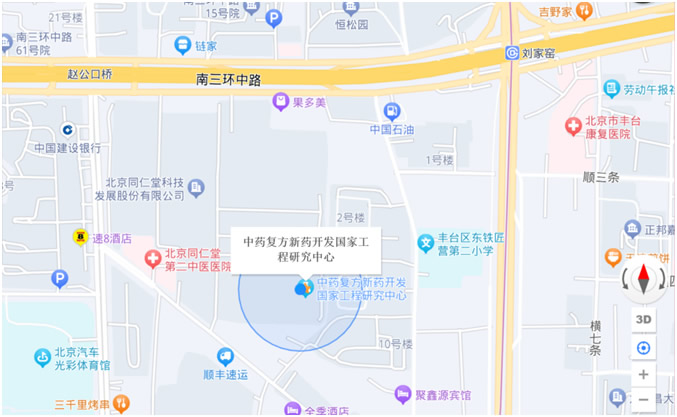Open the 速8酒店 hotel marker

point(79,237)
